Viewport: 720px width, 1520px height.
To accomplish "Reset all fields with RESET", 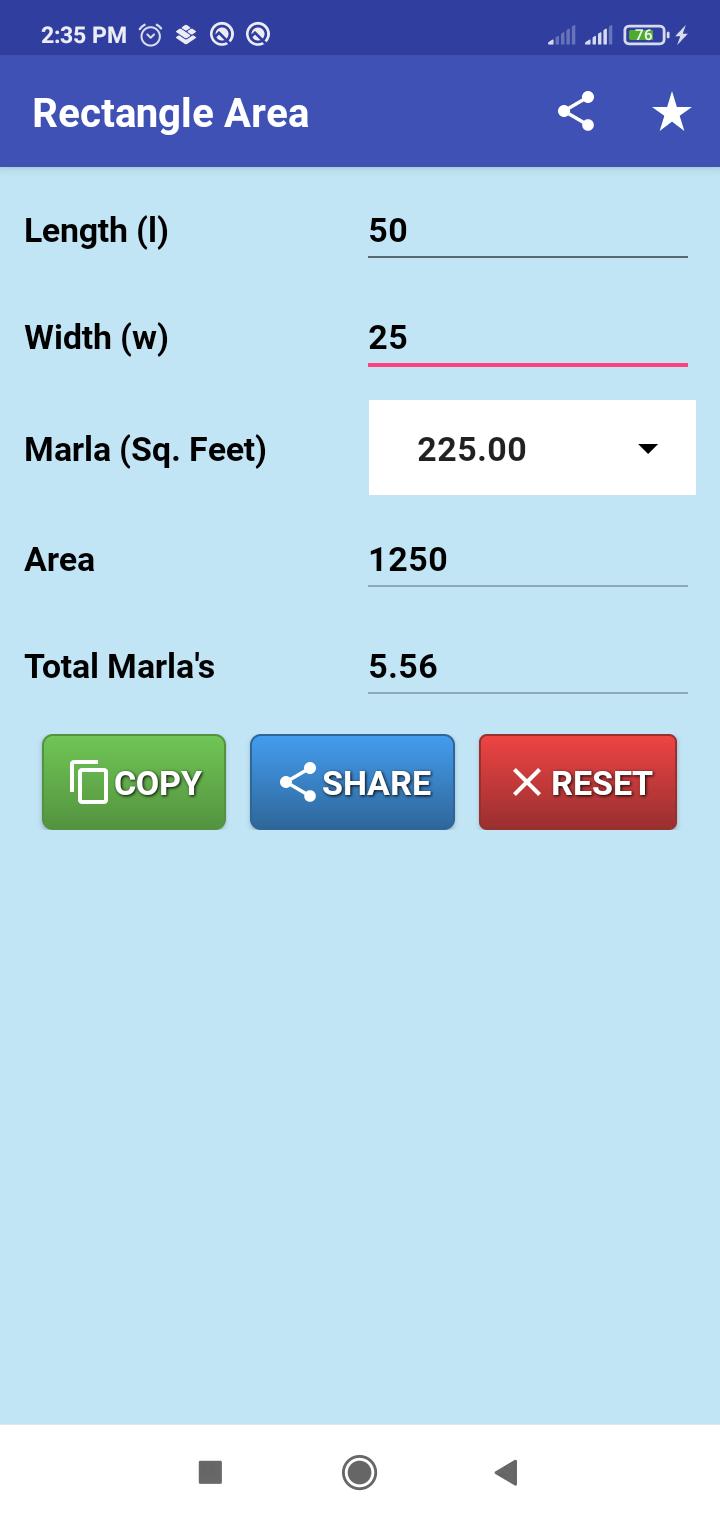I will point(578,782).
